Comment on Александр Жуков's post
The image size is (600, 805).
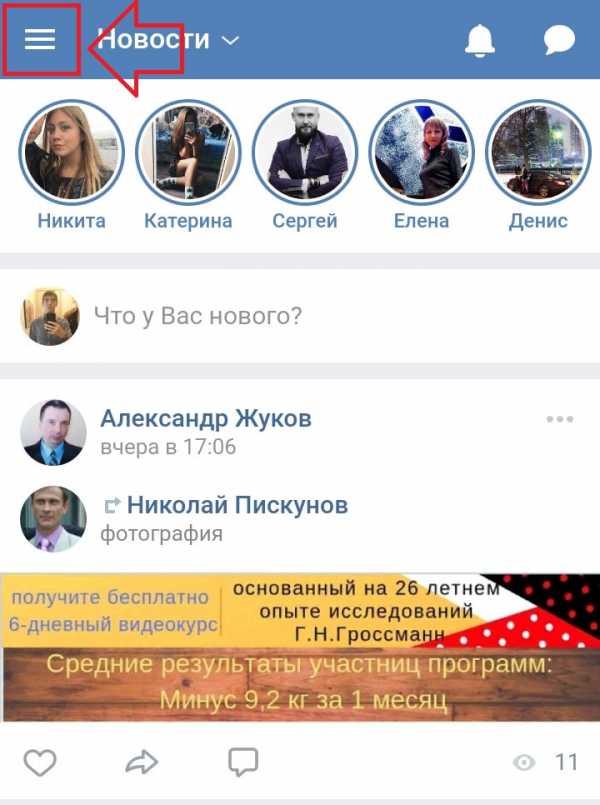[x=243, y=763]
